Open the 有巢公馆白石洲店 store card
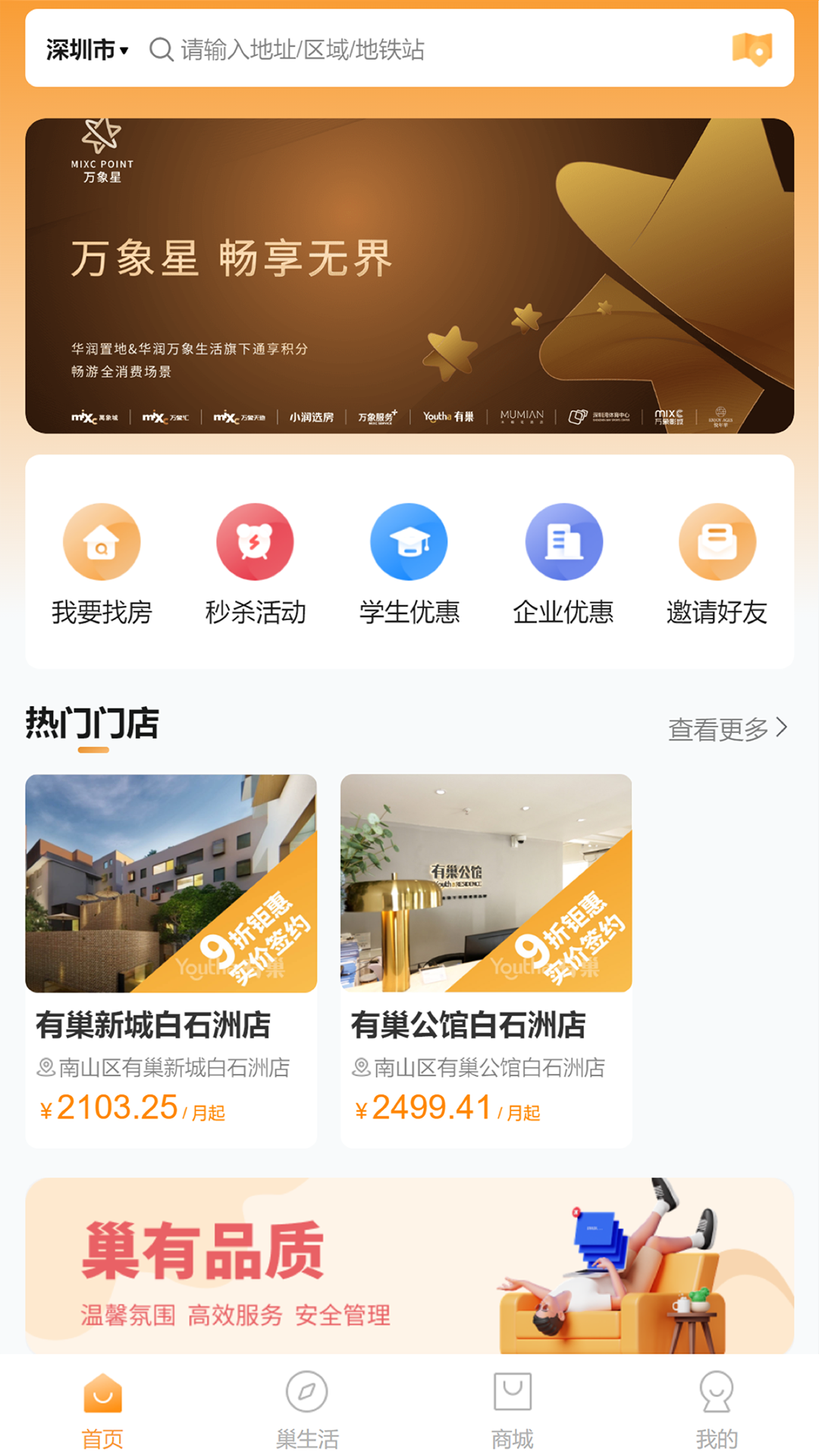The width and height of the screenshot is (819, 1456). [x=486, y=959]
